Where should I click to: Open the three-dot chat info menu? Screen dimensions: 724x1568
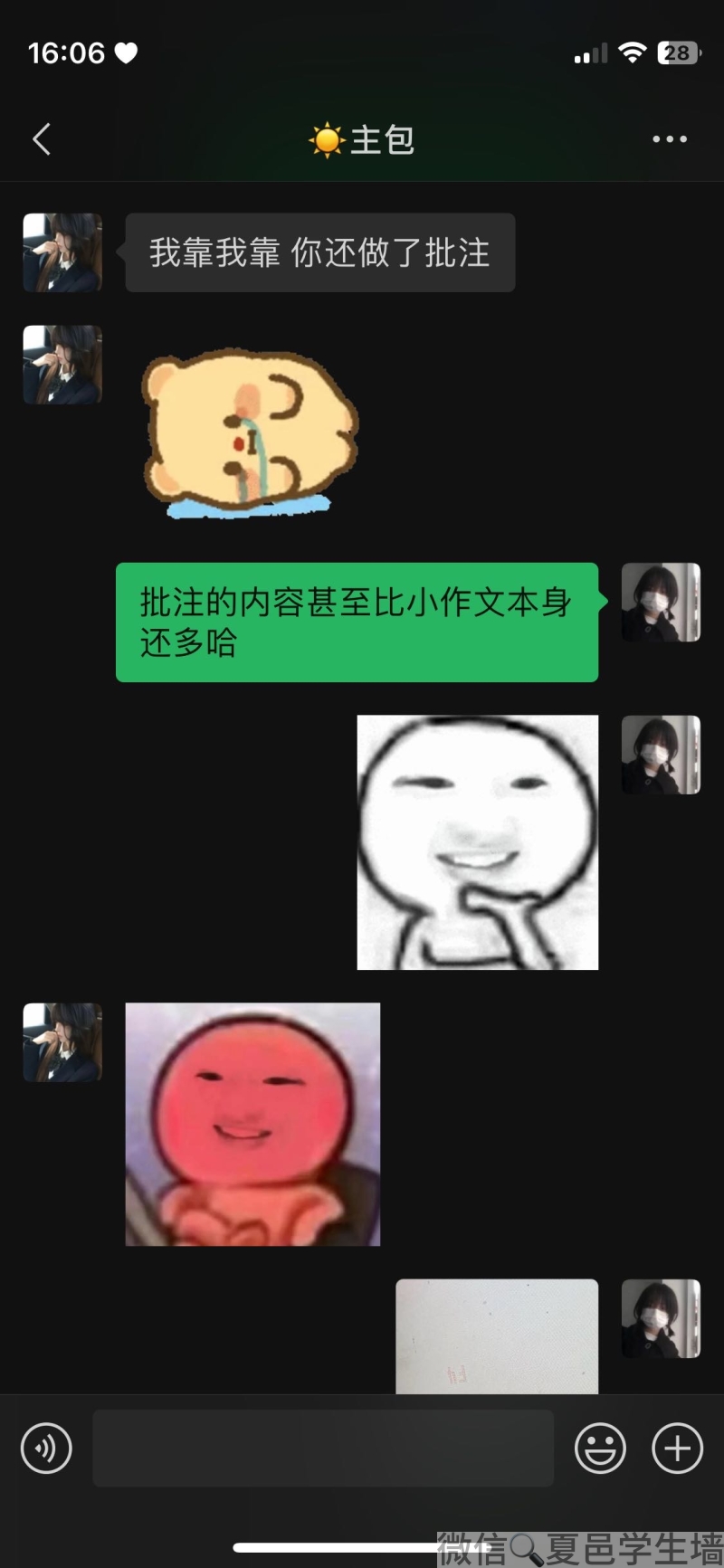pos(669,139)
